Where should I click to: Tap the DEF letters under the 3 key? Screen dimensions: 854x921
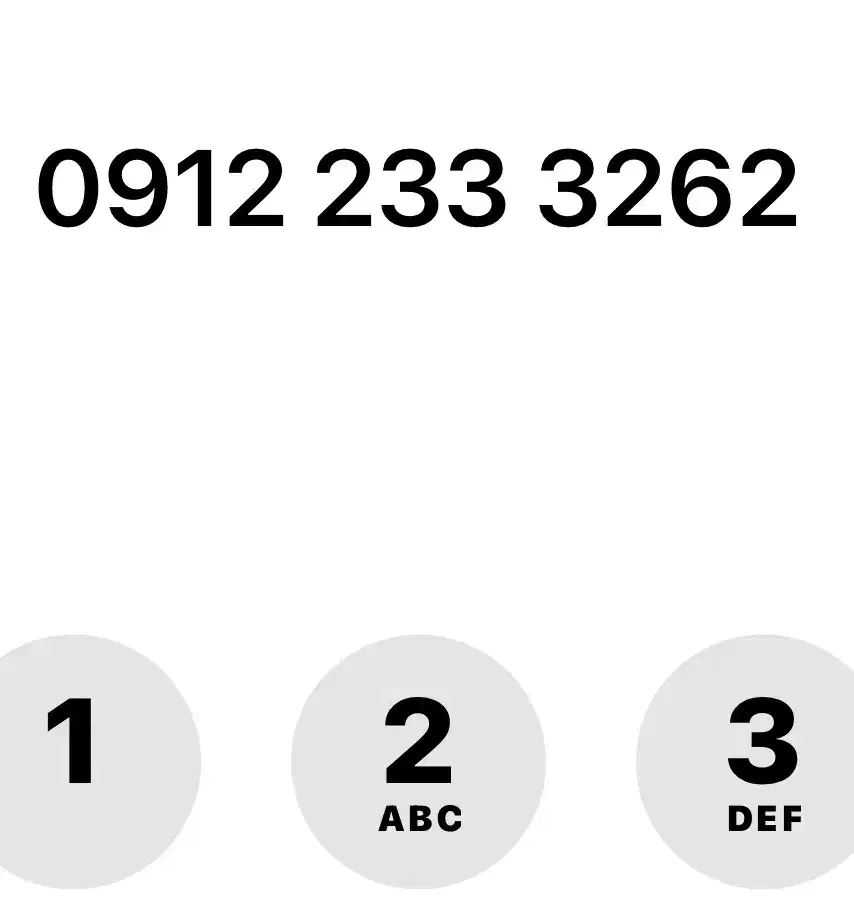click(x=763, y=818)
